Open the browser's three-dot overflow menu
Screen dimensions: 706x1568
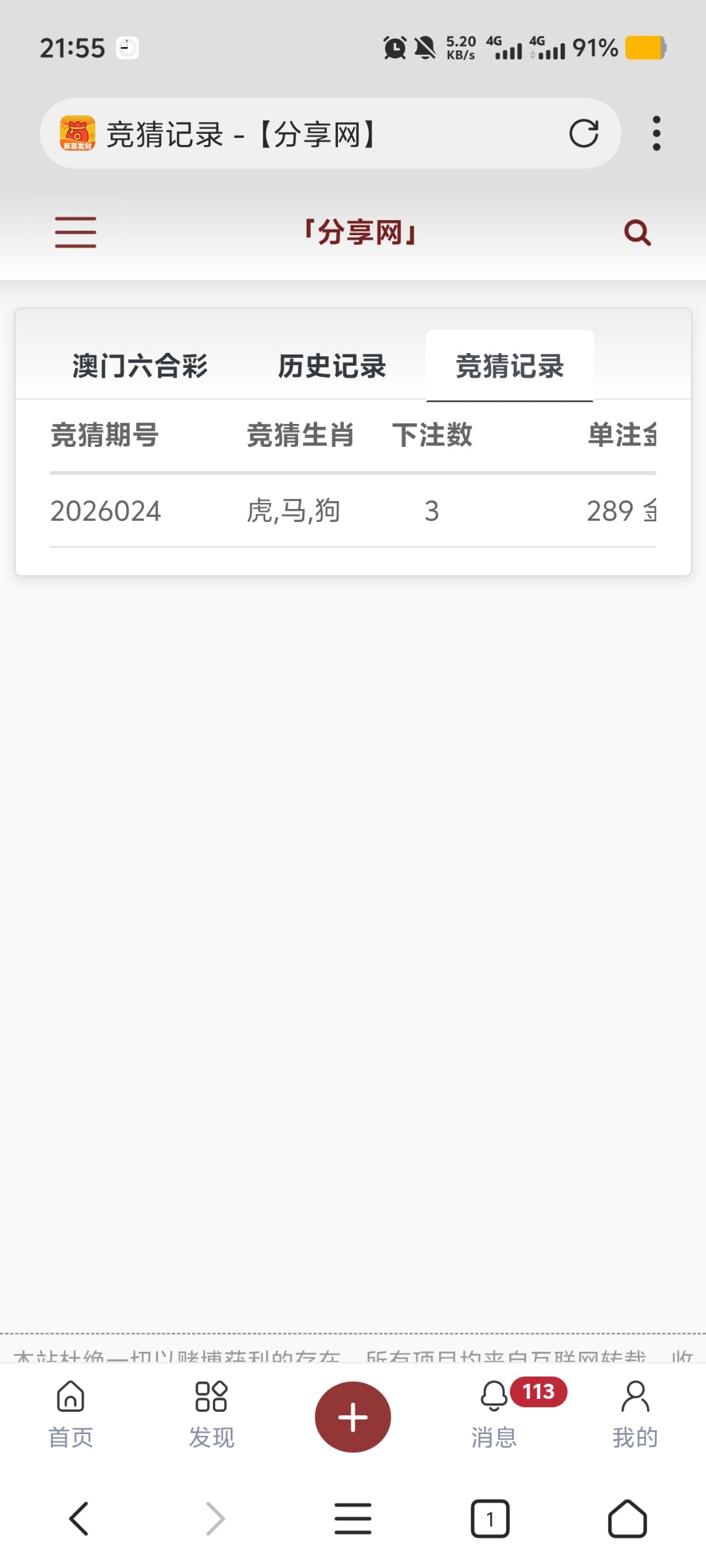click(x=656, y=134)
